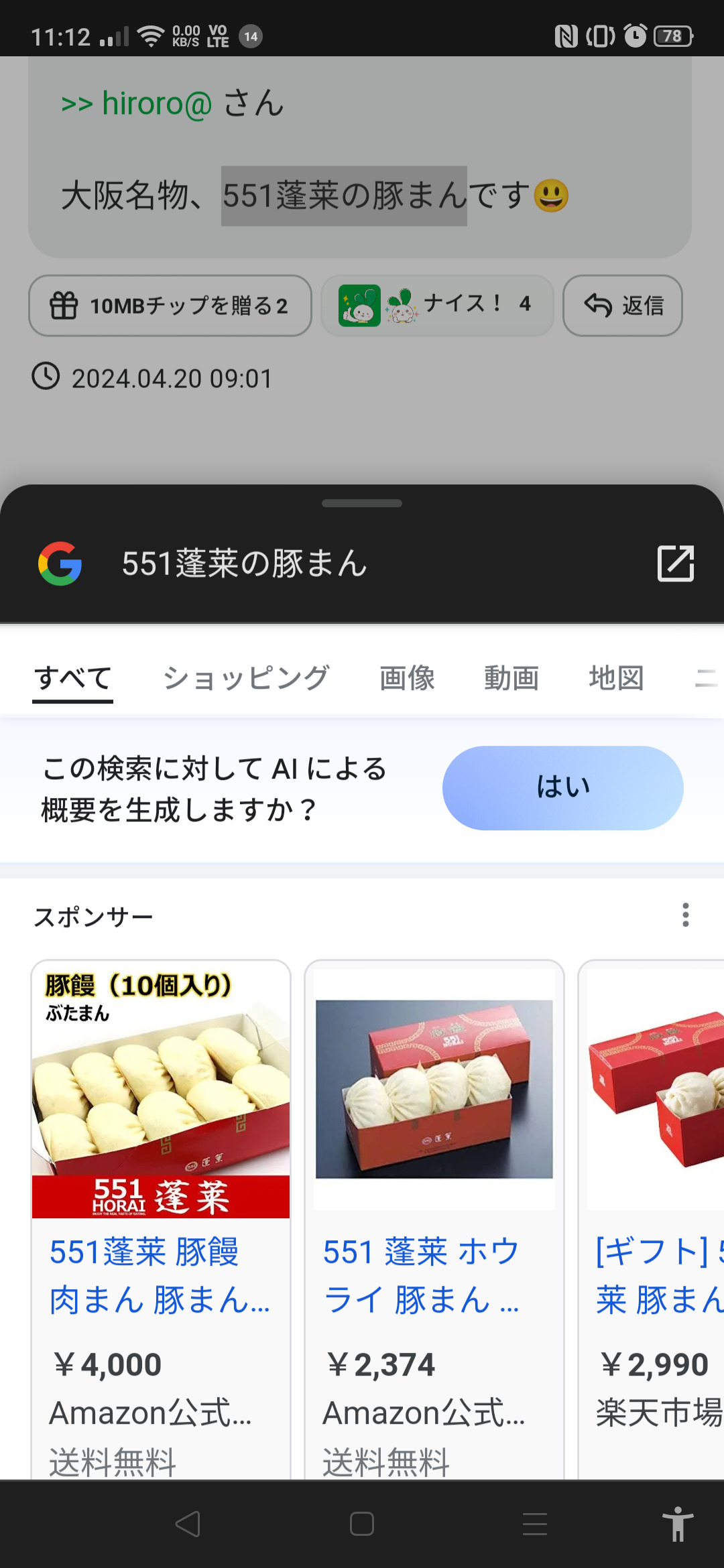
Task: Switch to the 地図 tab
Action: (x=616, y=678)
